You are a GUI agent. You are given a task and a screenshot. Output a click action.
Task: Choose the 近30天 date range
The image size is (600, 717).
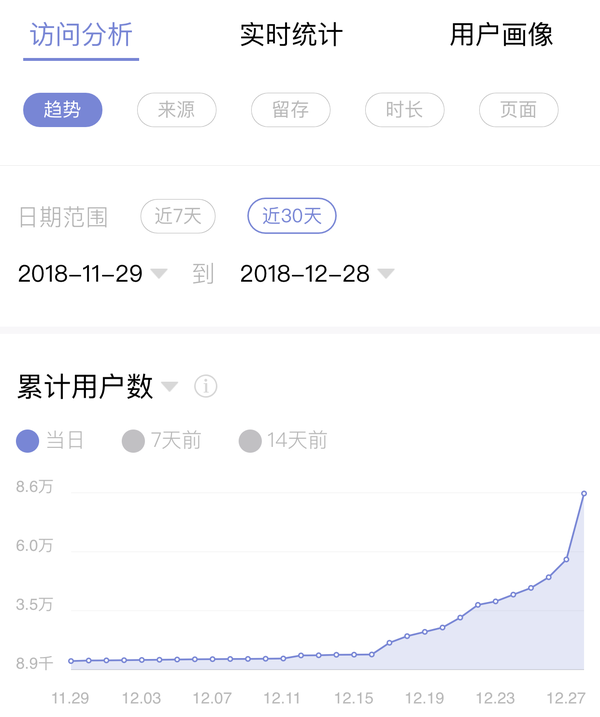[x=292, y=216]
